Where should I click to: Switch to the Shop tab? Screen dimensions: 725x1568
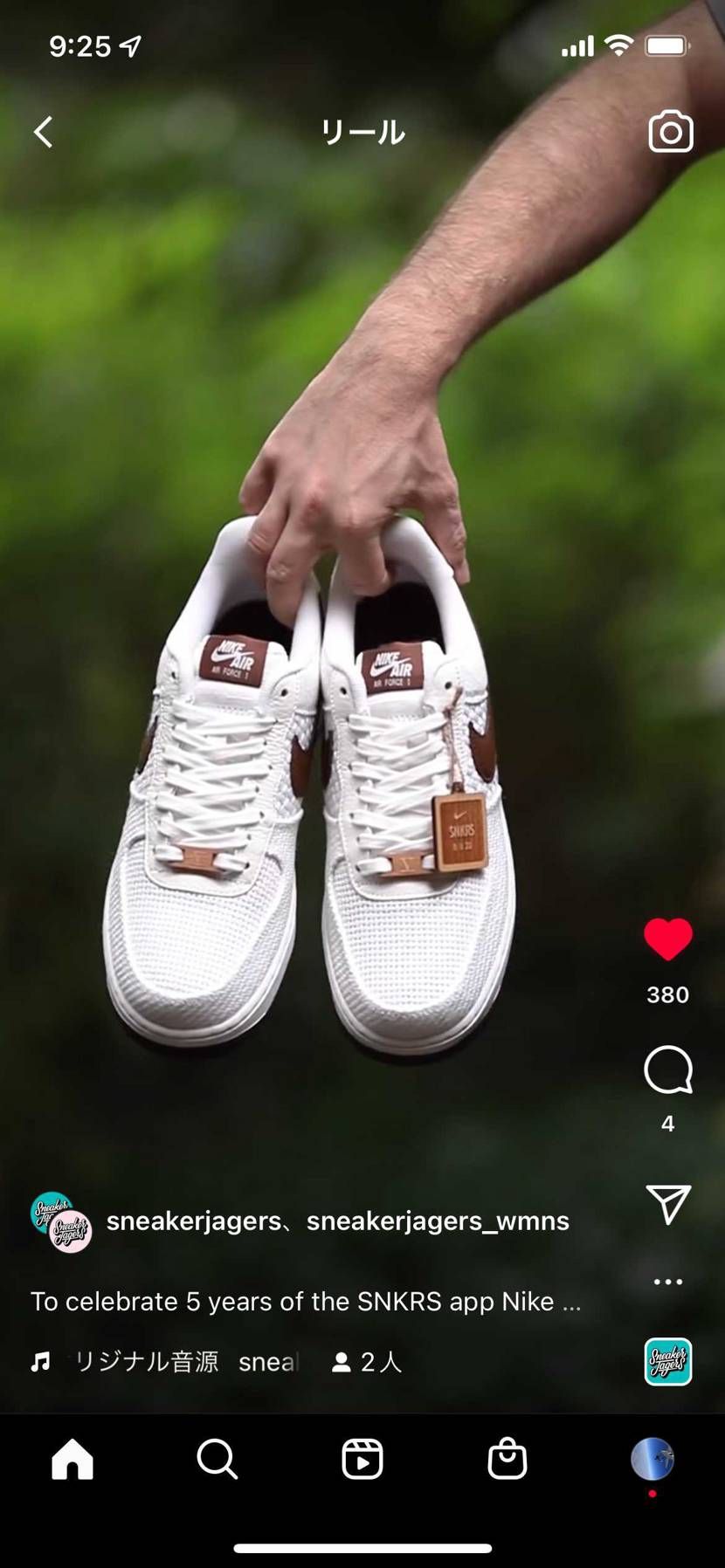tap(507, 1459)
